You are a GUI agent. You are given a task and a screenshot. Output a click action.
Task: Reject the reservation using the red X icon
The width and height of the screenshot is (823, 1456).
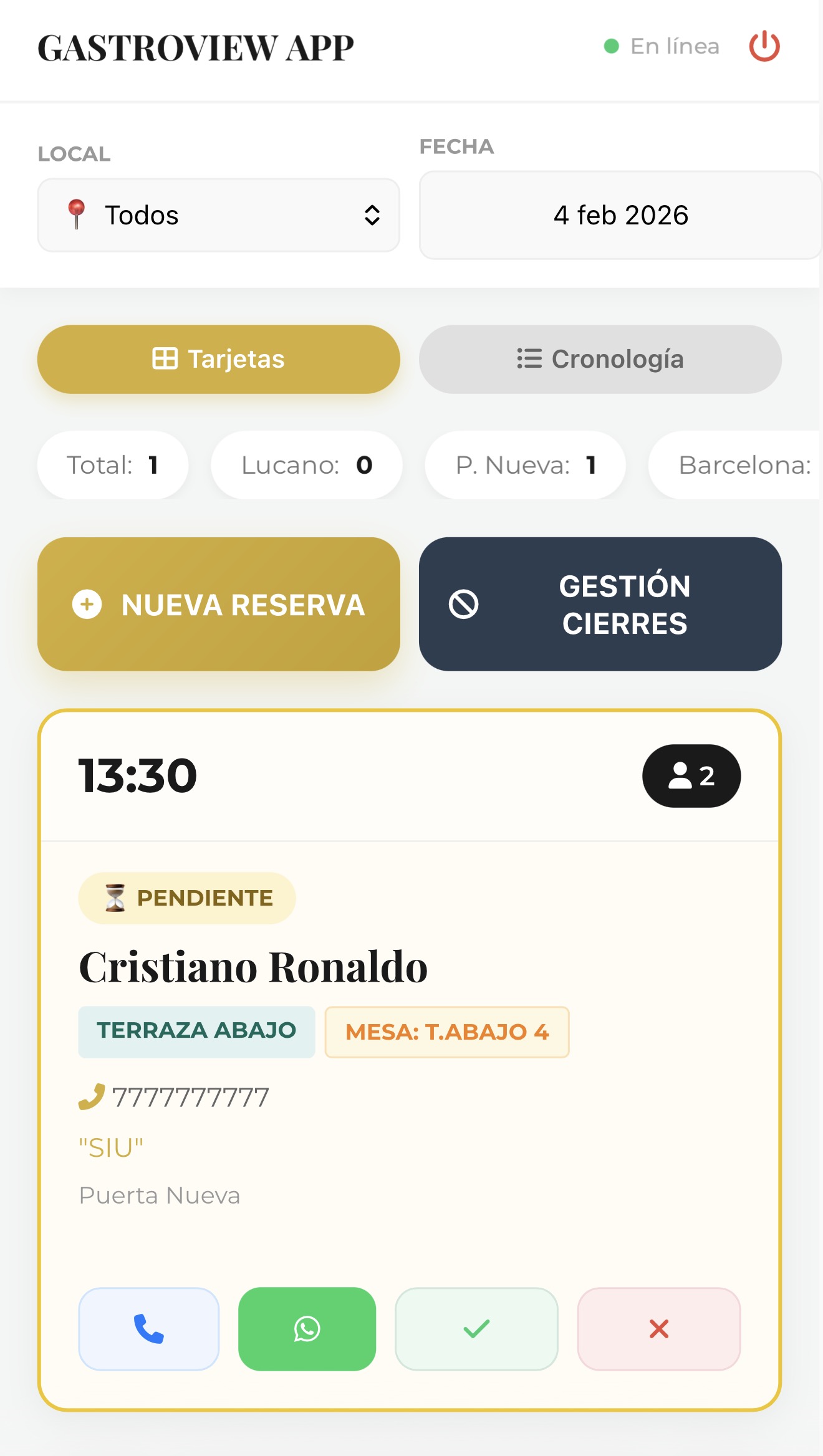pyautogui.click(x=659, y=1329)
